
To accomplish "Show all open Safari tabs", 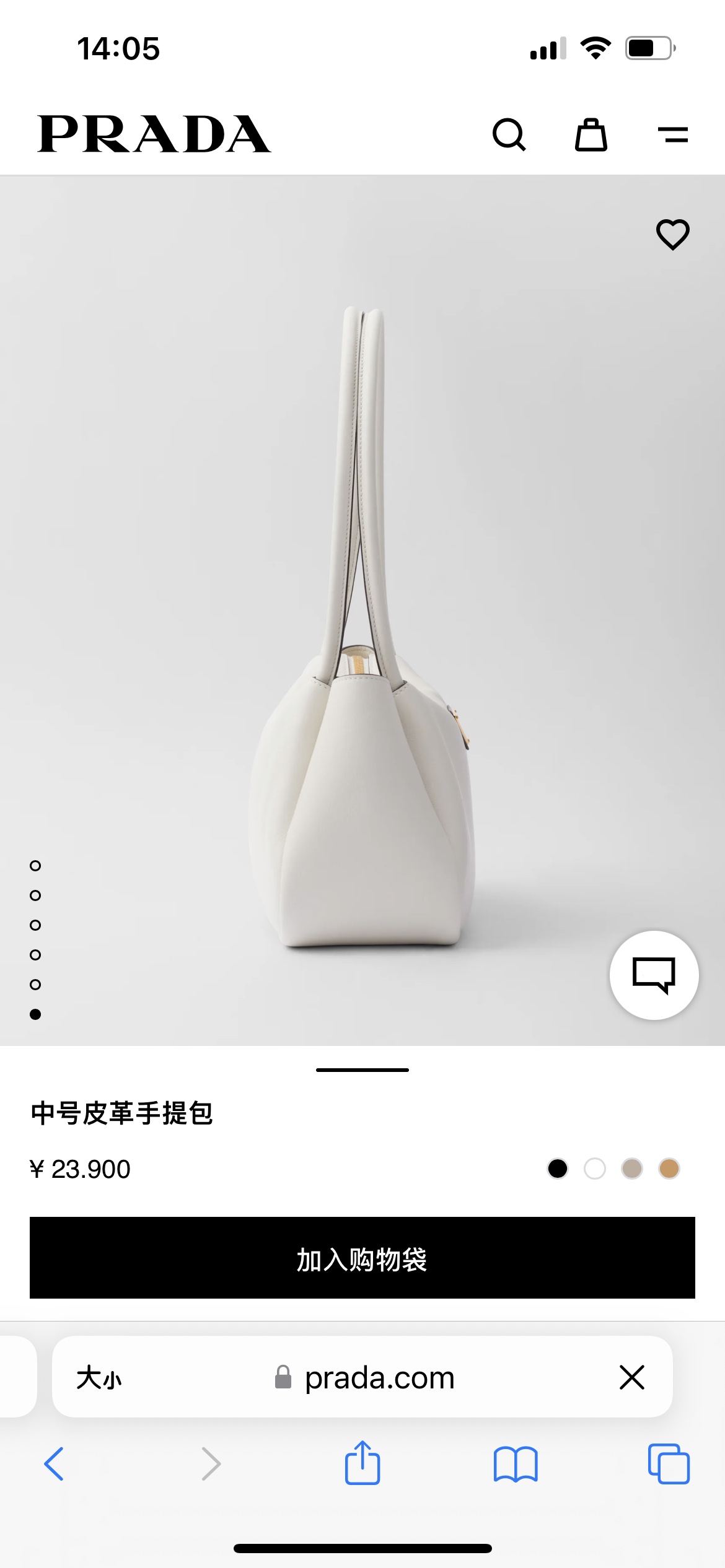I will tap(669, 1464).
